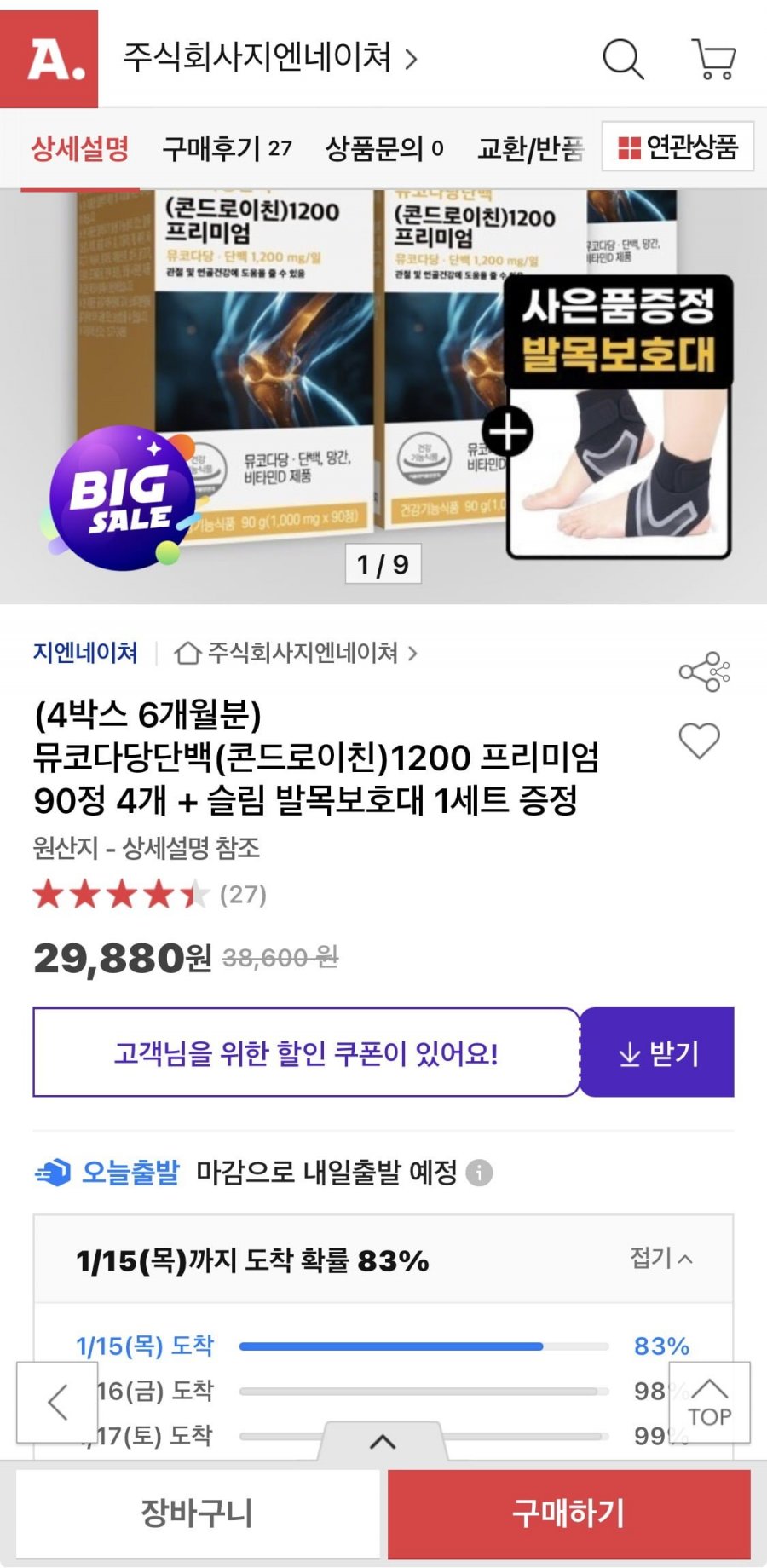This screenshot has height=1568, width=767.
Task: Add the item to 장바구니
Action: coord(197,1513)
